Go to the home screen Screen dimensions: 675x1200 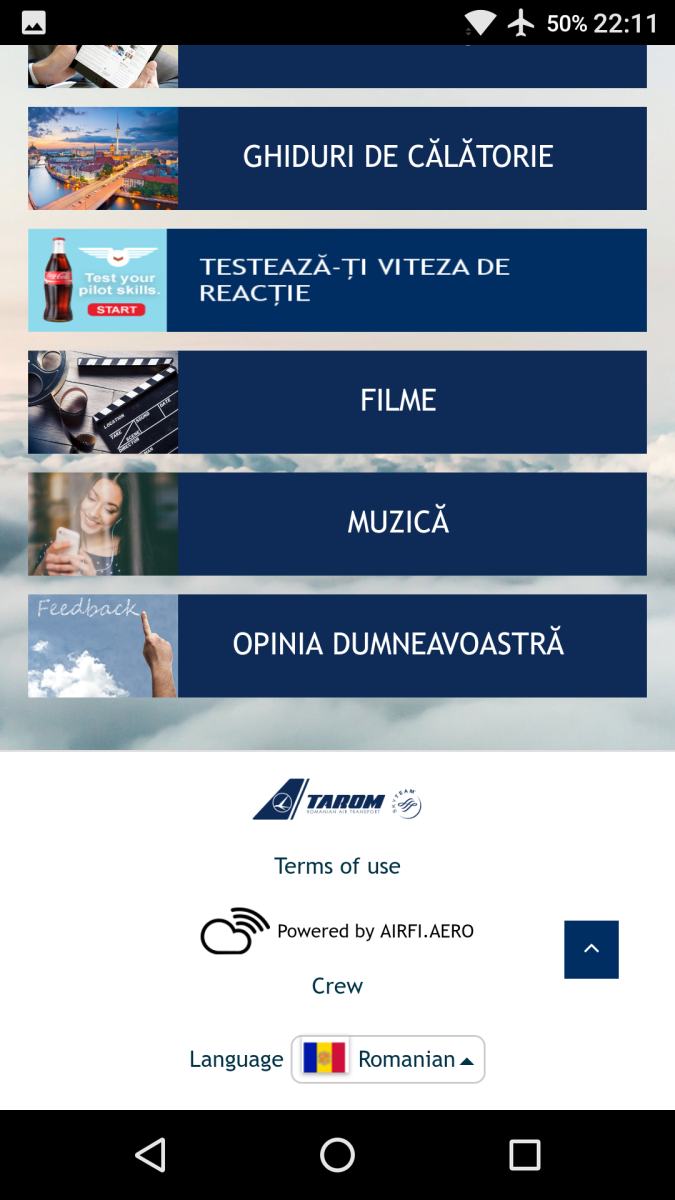pos(337,1155)
